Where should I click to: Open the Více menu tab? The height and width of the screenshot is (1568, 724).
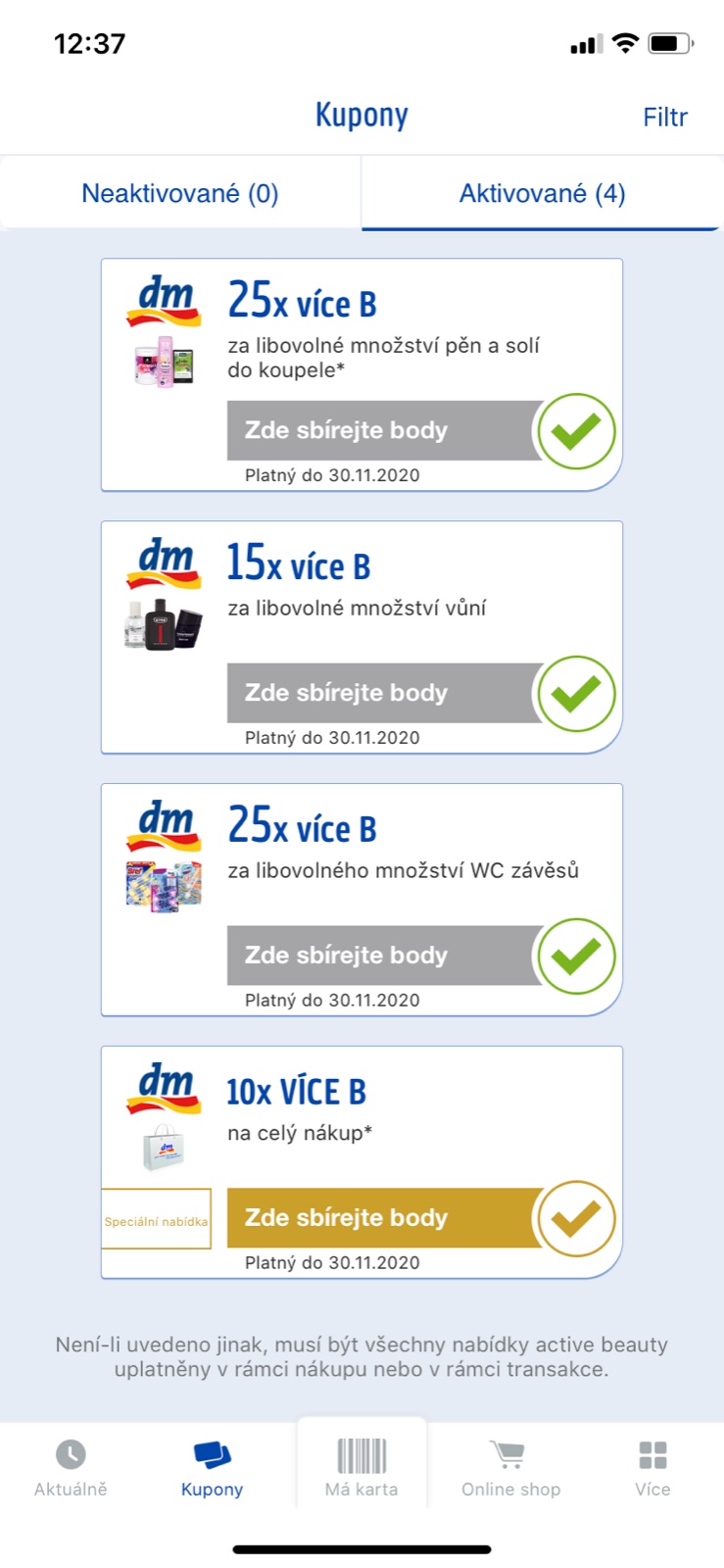click(x=652, y=1467)
